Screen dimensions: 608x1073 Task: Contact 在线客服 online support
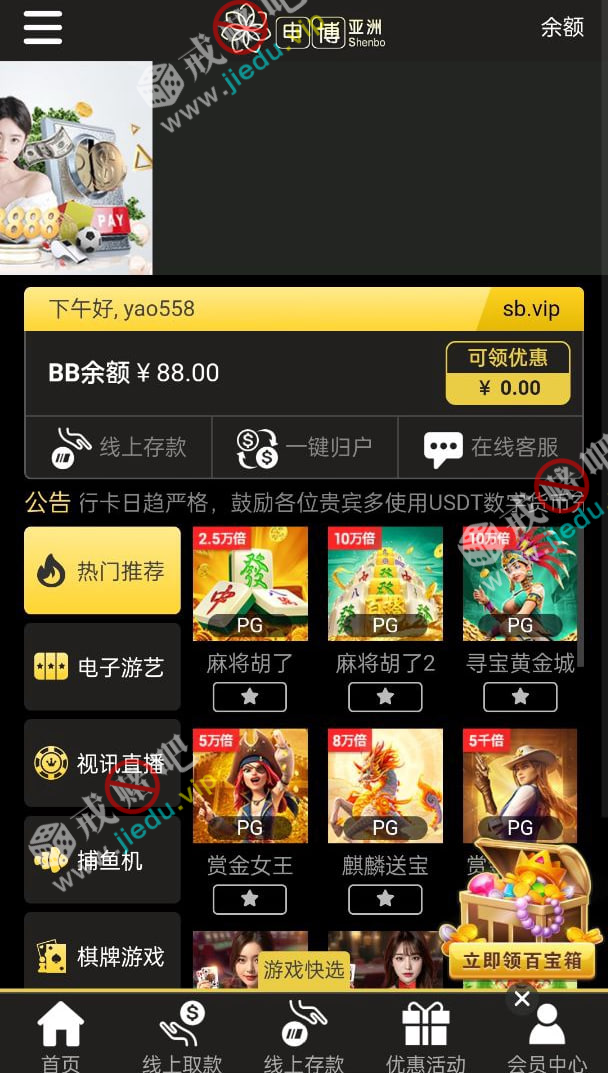(491, 447)
